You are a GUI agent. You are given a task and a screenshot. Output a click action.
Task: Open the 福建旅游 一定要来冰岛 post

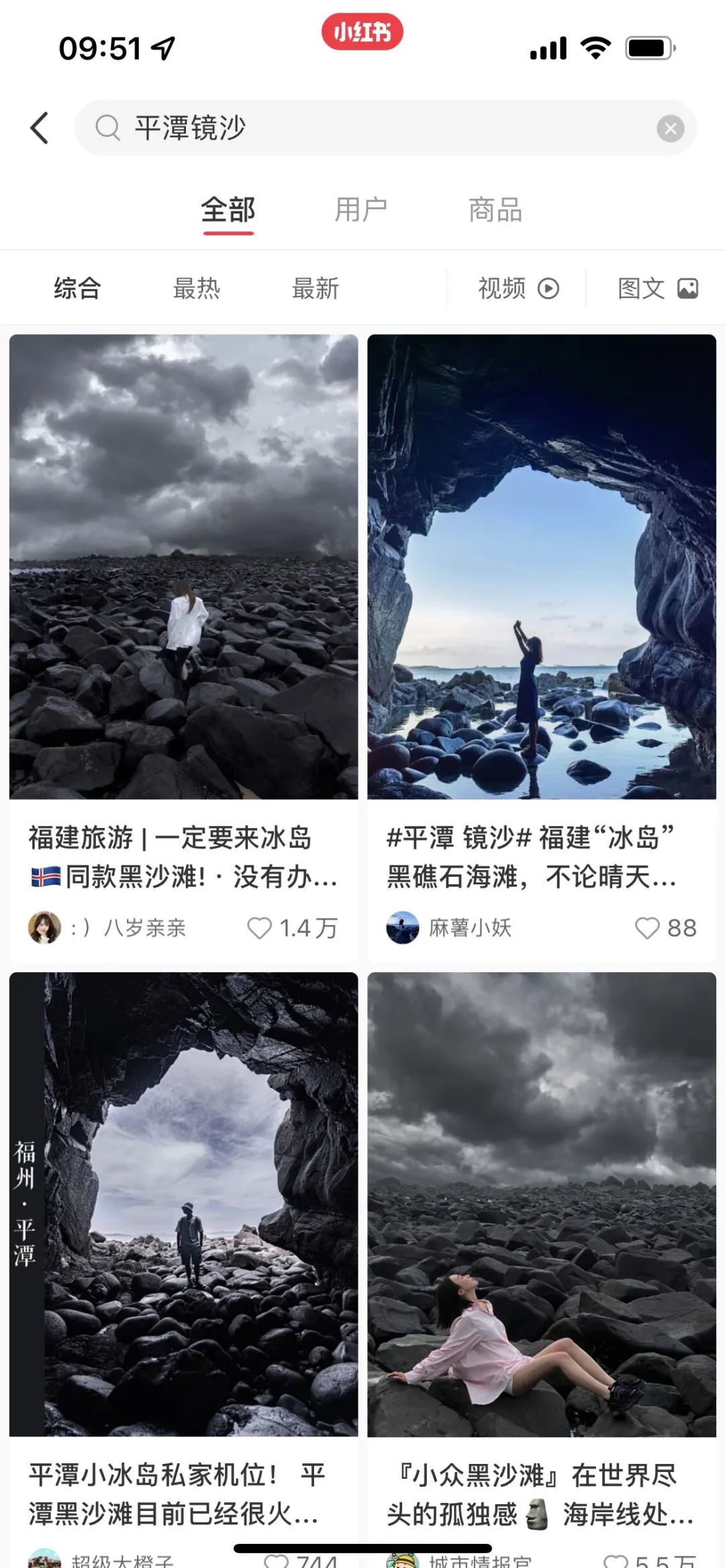pyautogui.click(x=183, y=567)
